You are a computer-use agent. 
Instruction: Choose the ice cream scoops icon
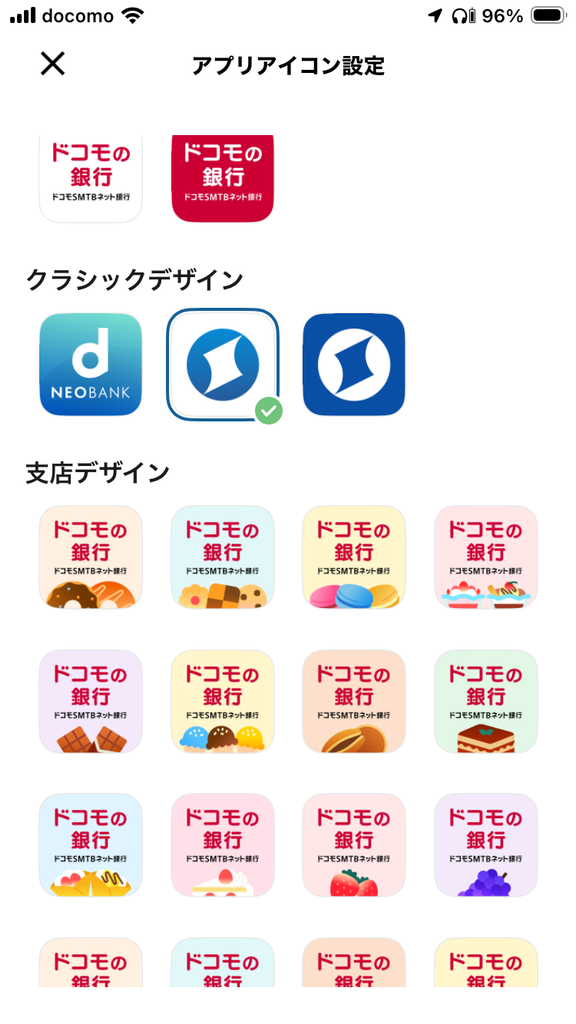point(223,701)
